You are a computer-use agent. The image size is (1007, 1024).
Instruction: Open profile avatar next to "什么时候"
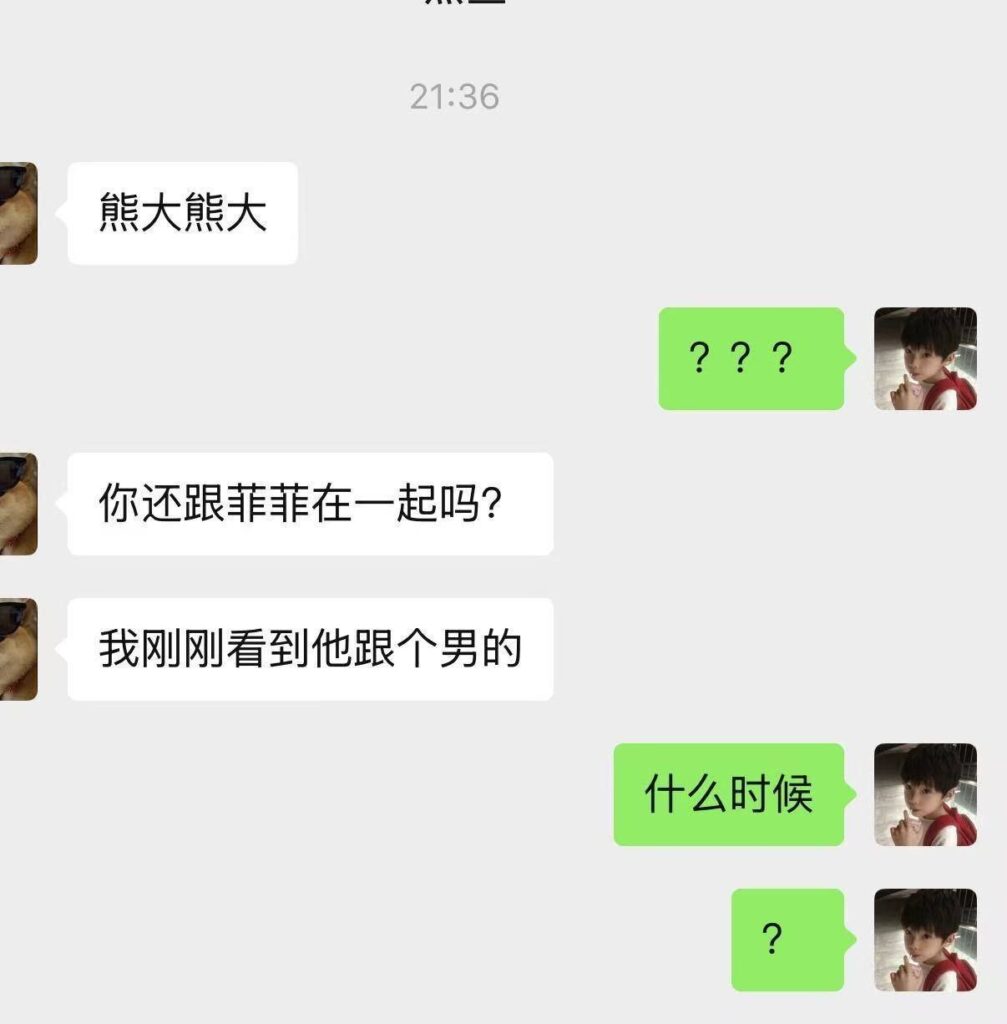click(x=925, y=794)
